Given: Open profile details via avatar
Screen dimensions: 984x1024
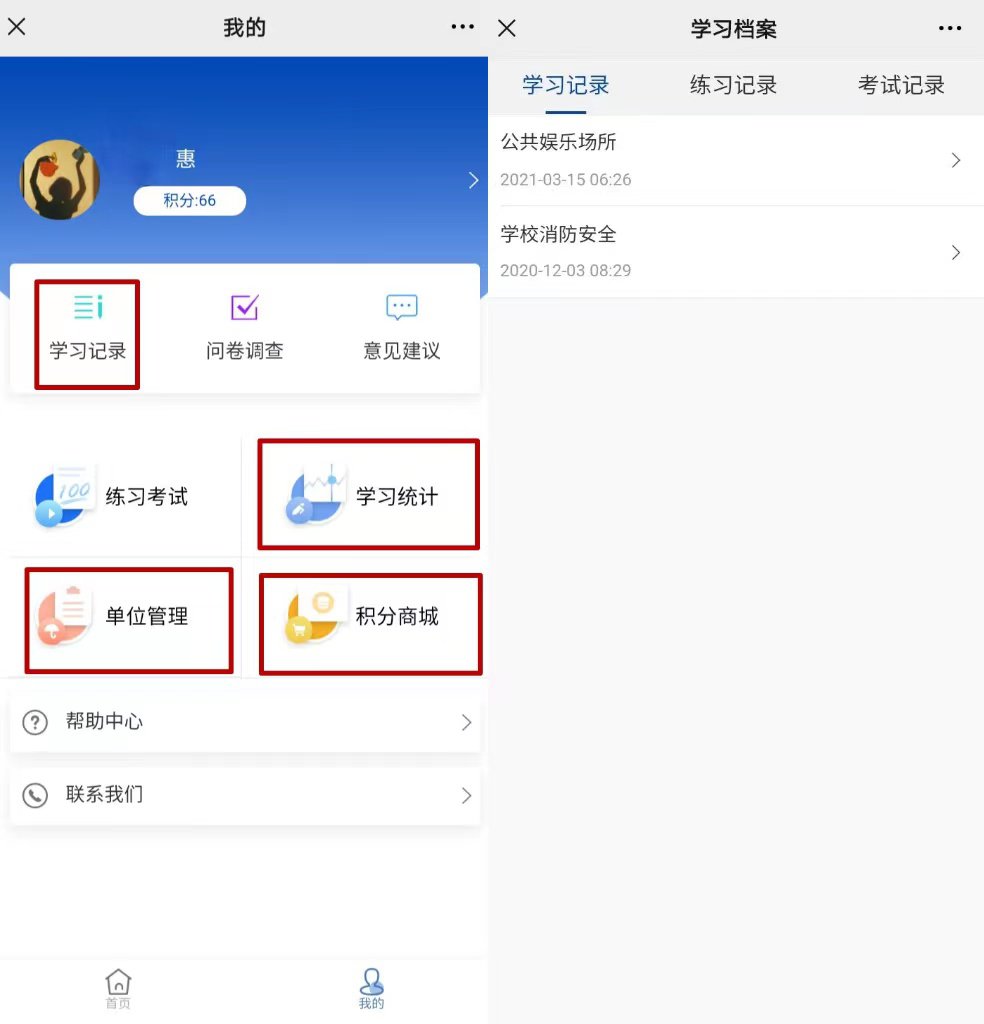Looking at the screenshot, I should tap(60, 180).
